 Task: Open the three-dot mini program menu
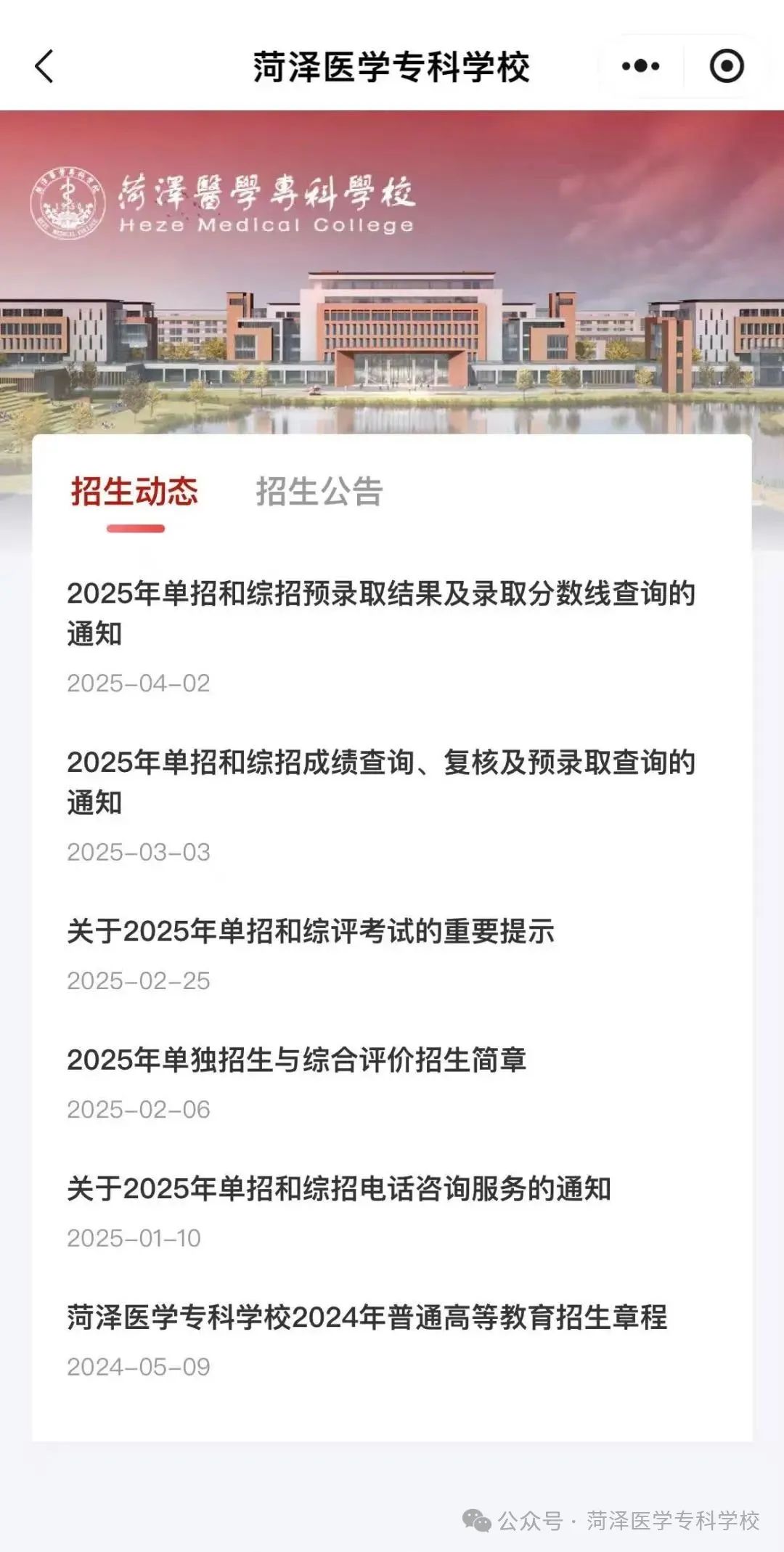[640, 67]
